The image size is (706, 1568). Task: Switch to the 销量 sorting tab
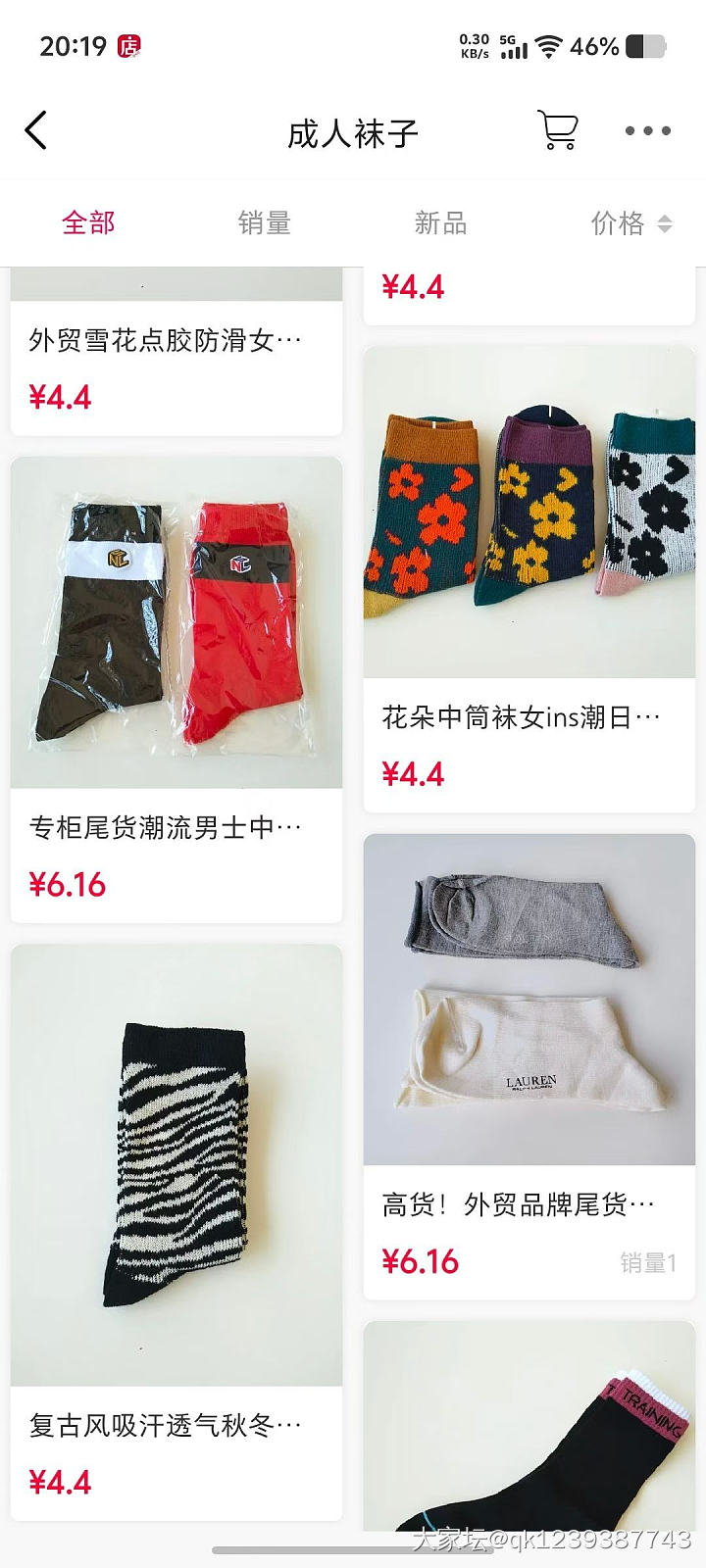click(x=262, y=223)
